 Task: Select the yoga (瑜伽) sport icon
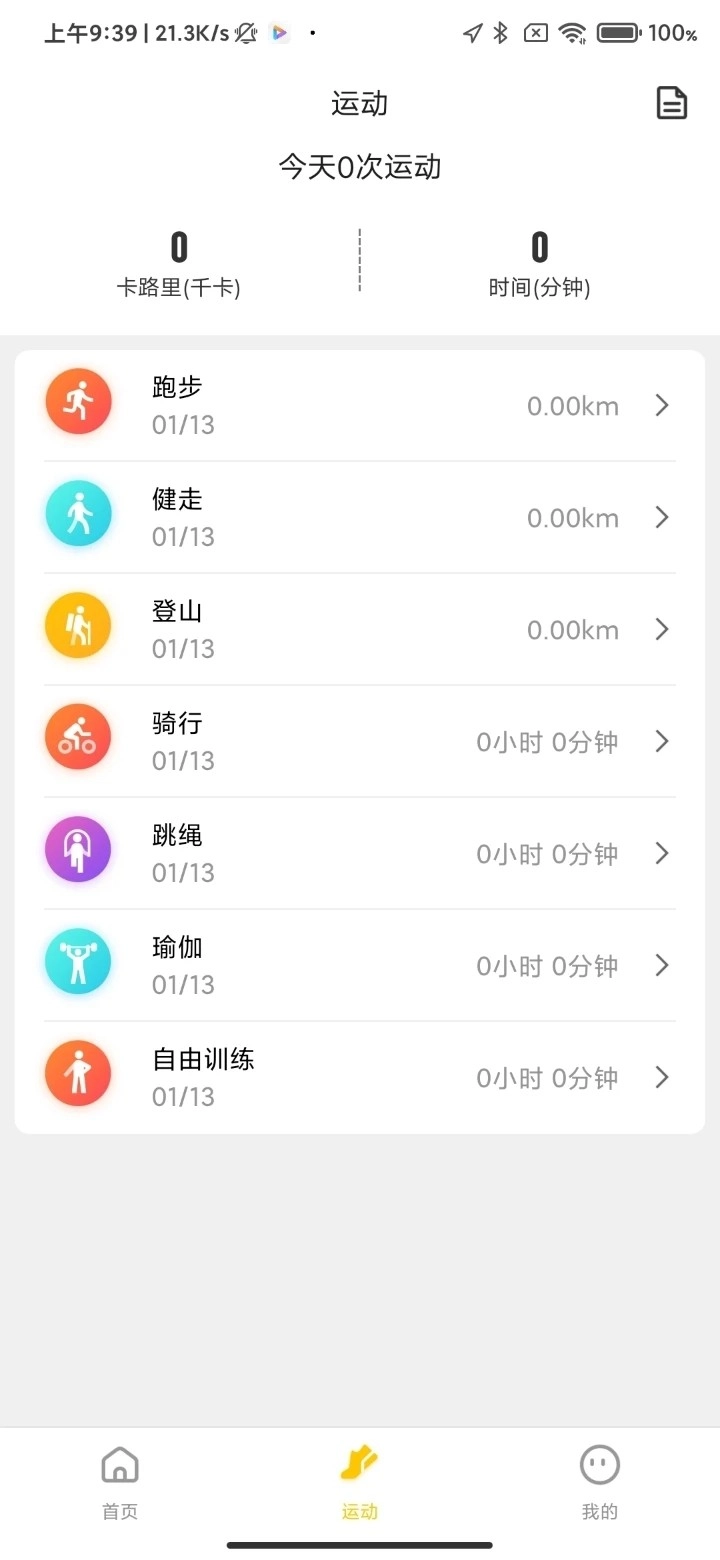(78, 961)
